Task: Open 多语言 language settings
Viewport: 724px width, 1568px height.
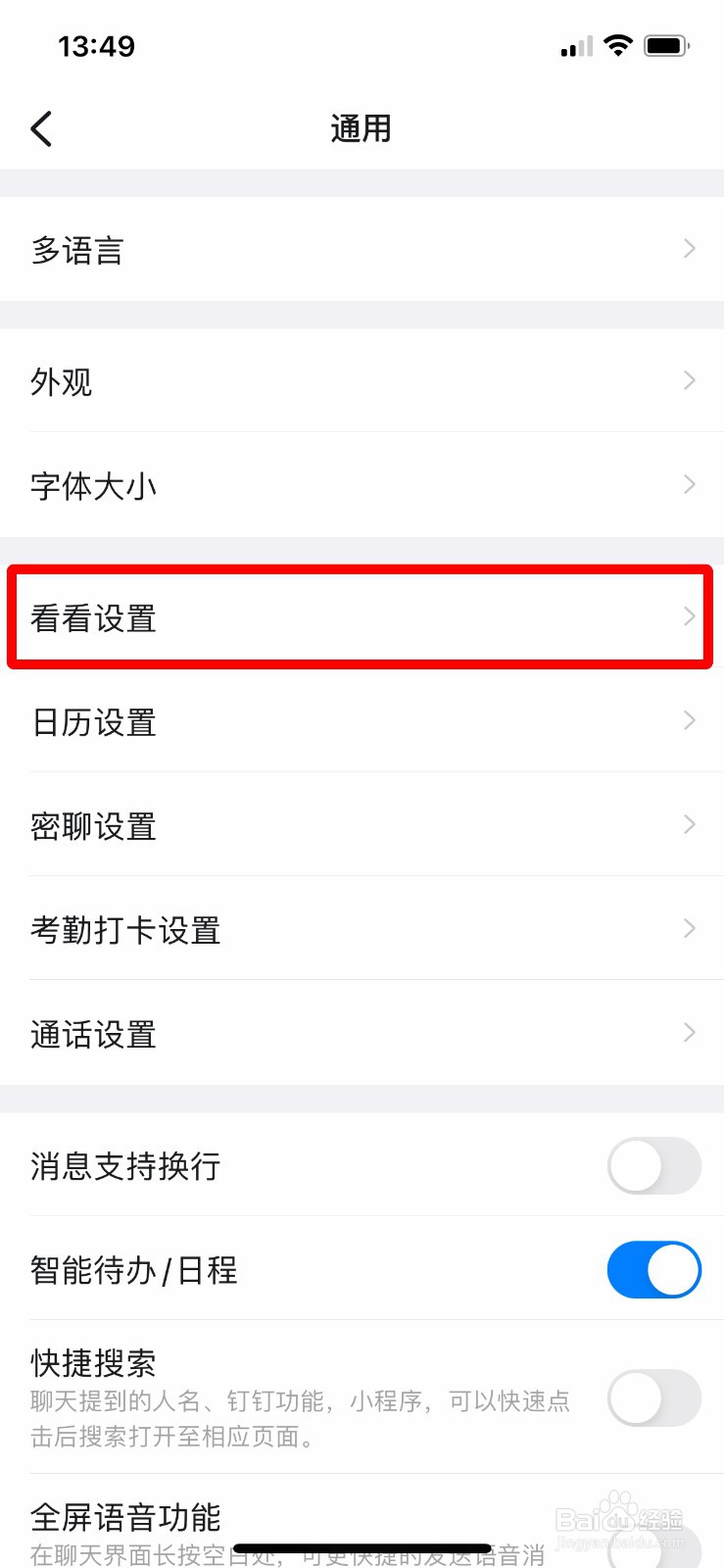Action: click(x=362, y=250)
